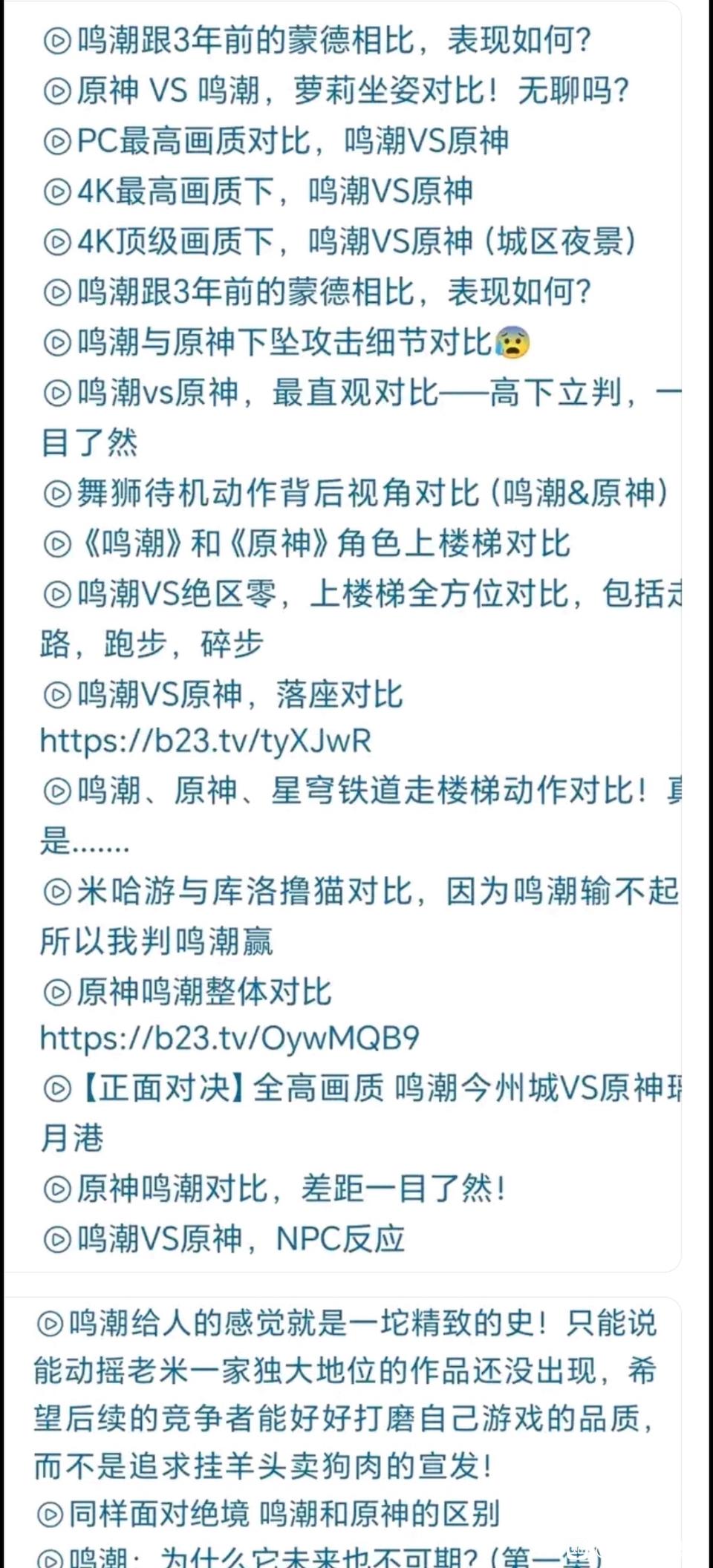Open 4K顶级画质下 城区夜景 video link
The image size is (713, 1568).
340,241
